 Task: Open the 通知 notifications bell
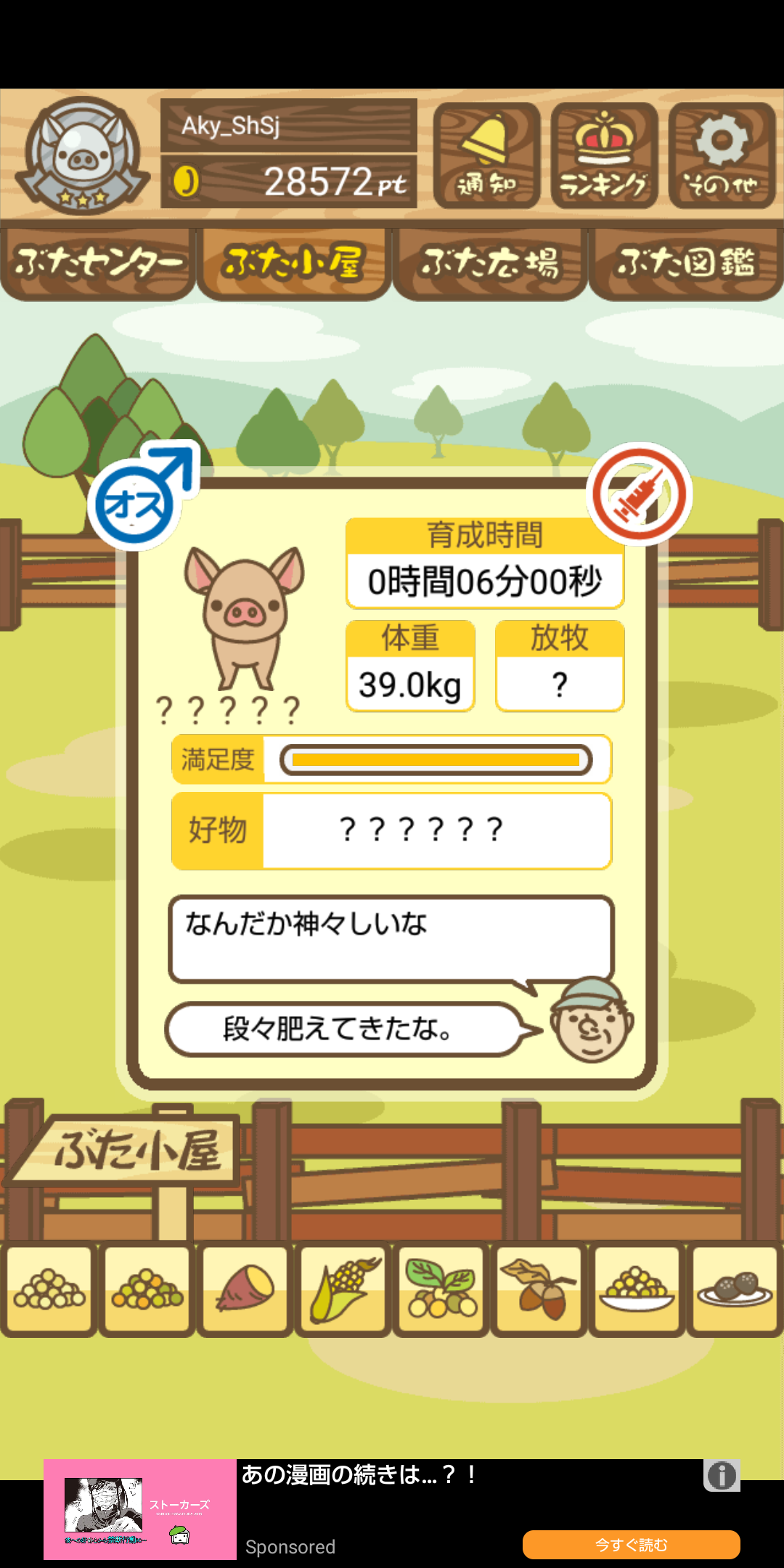(486, 155)
